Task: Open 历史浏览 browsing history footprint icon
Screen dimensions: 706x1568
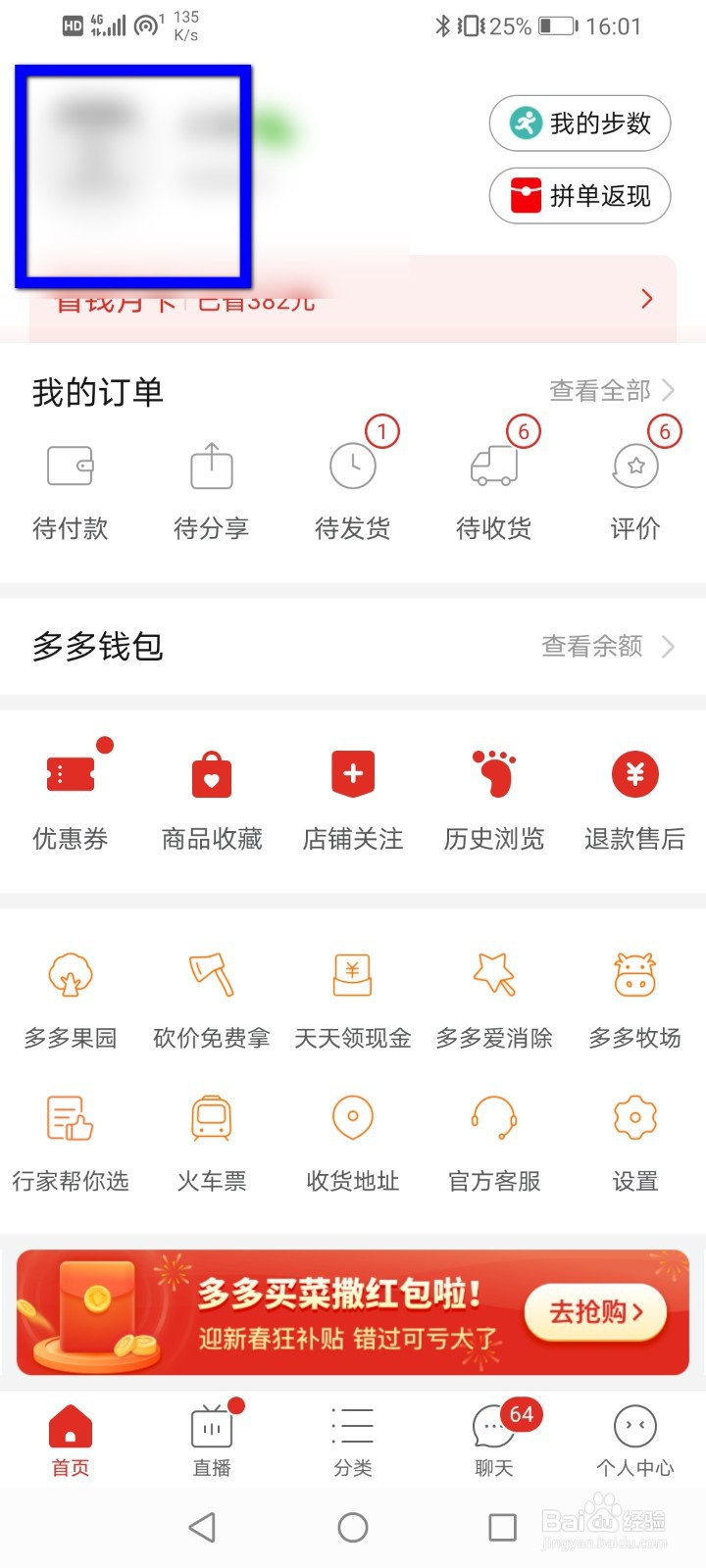Action: [493, 774]
